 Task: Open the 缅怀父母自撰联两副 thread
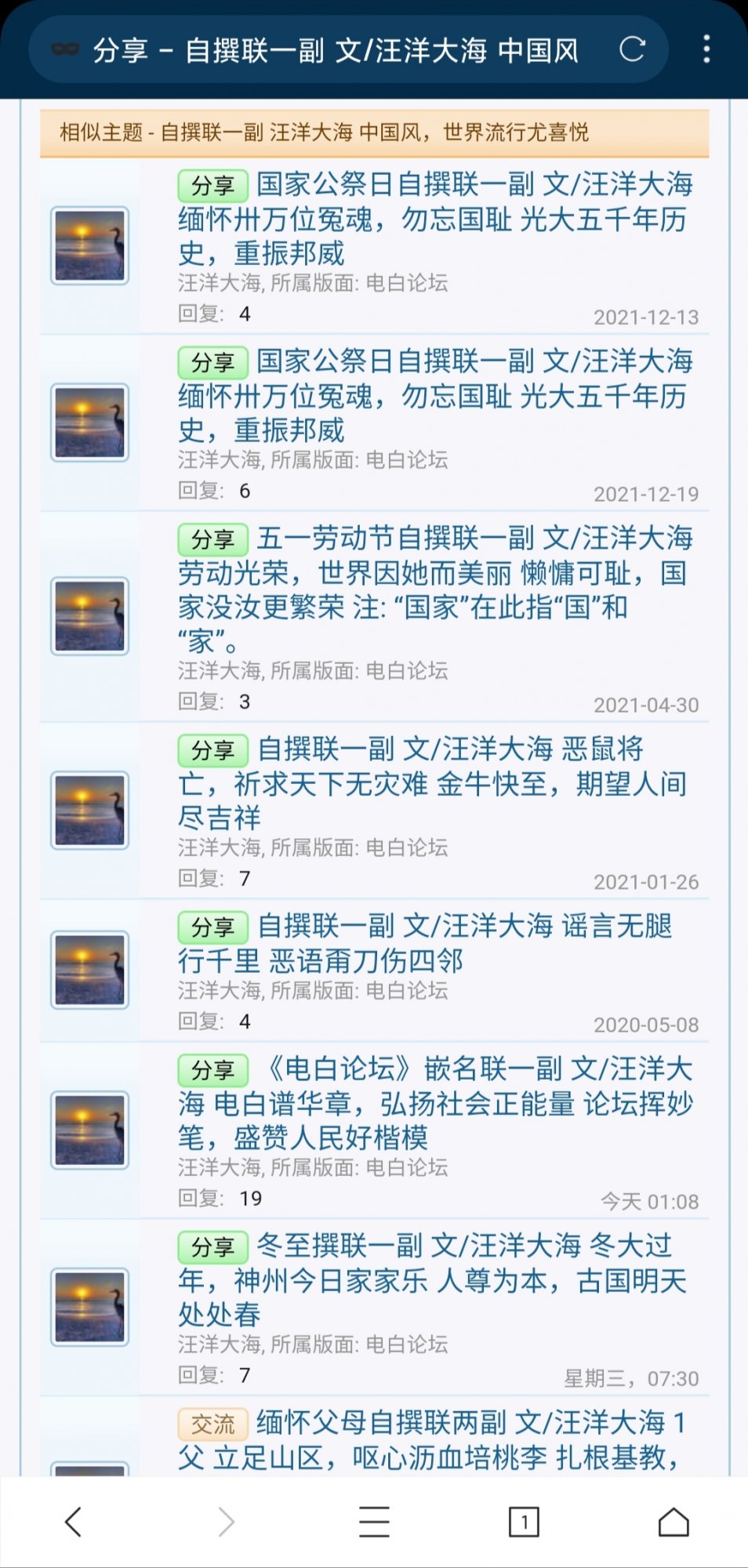click(435, 1439)
